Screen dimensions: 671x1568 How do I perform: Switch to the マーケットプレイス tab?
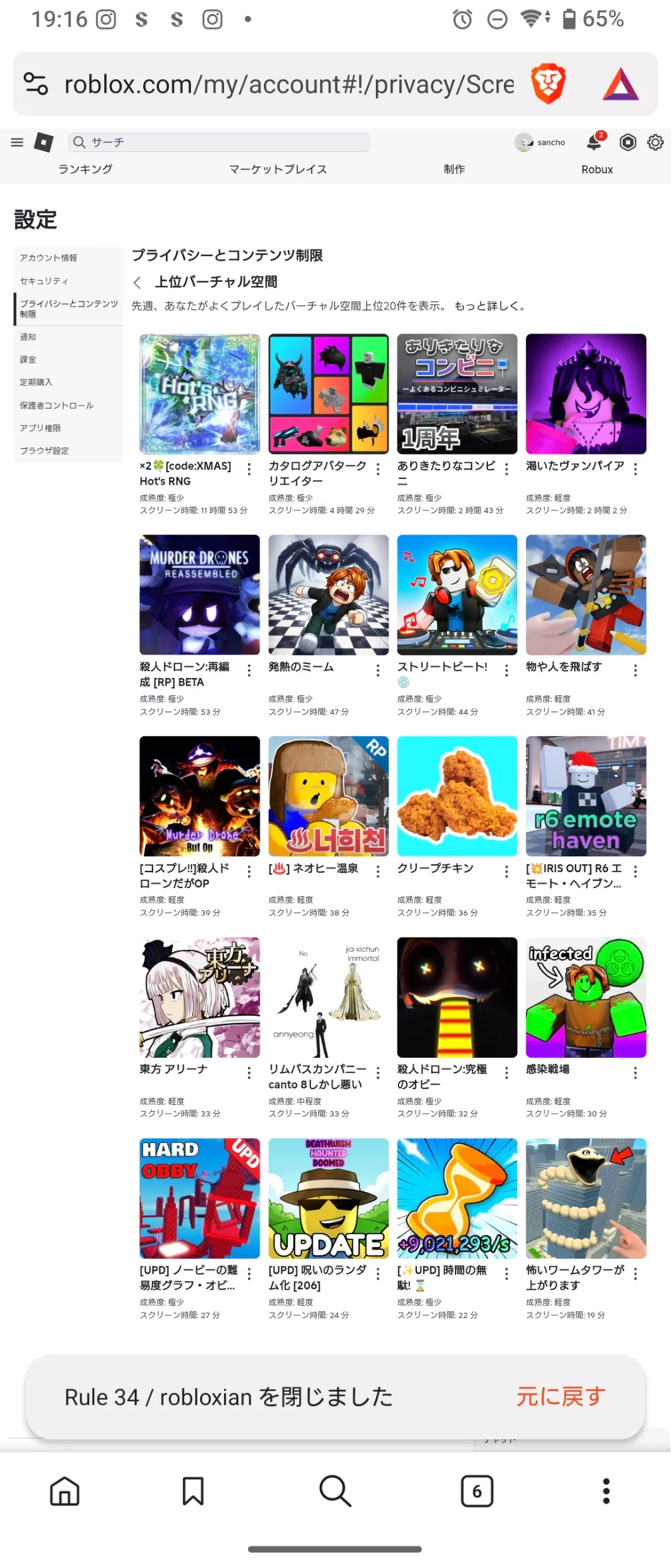tap(278, 169)
